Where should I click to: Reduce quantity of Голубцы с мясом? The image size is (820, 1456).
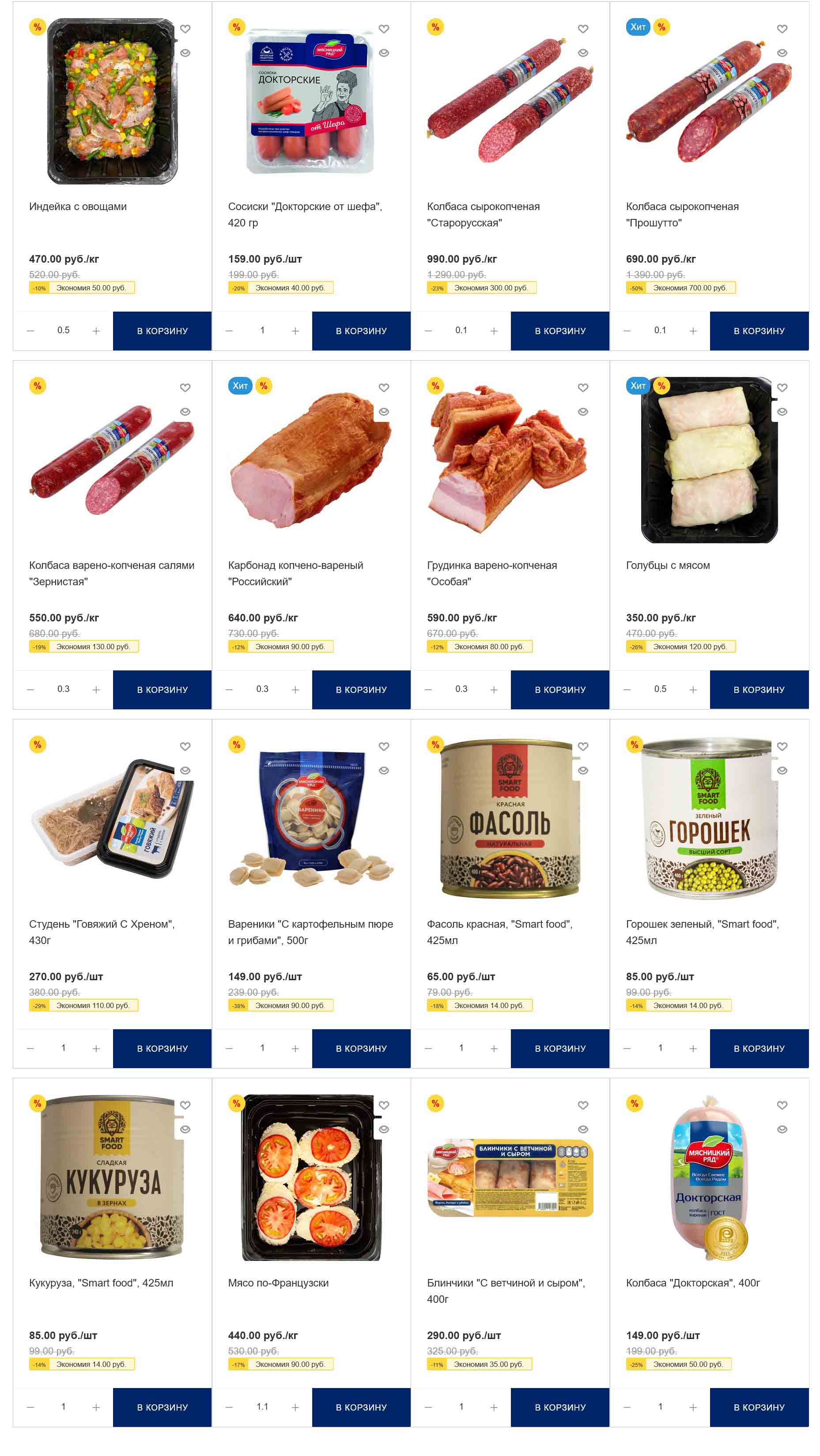[627, 689]
